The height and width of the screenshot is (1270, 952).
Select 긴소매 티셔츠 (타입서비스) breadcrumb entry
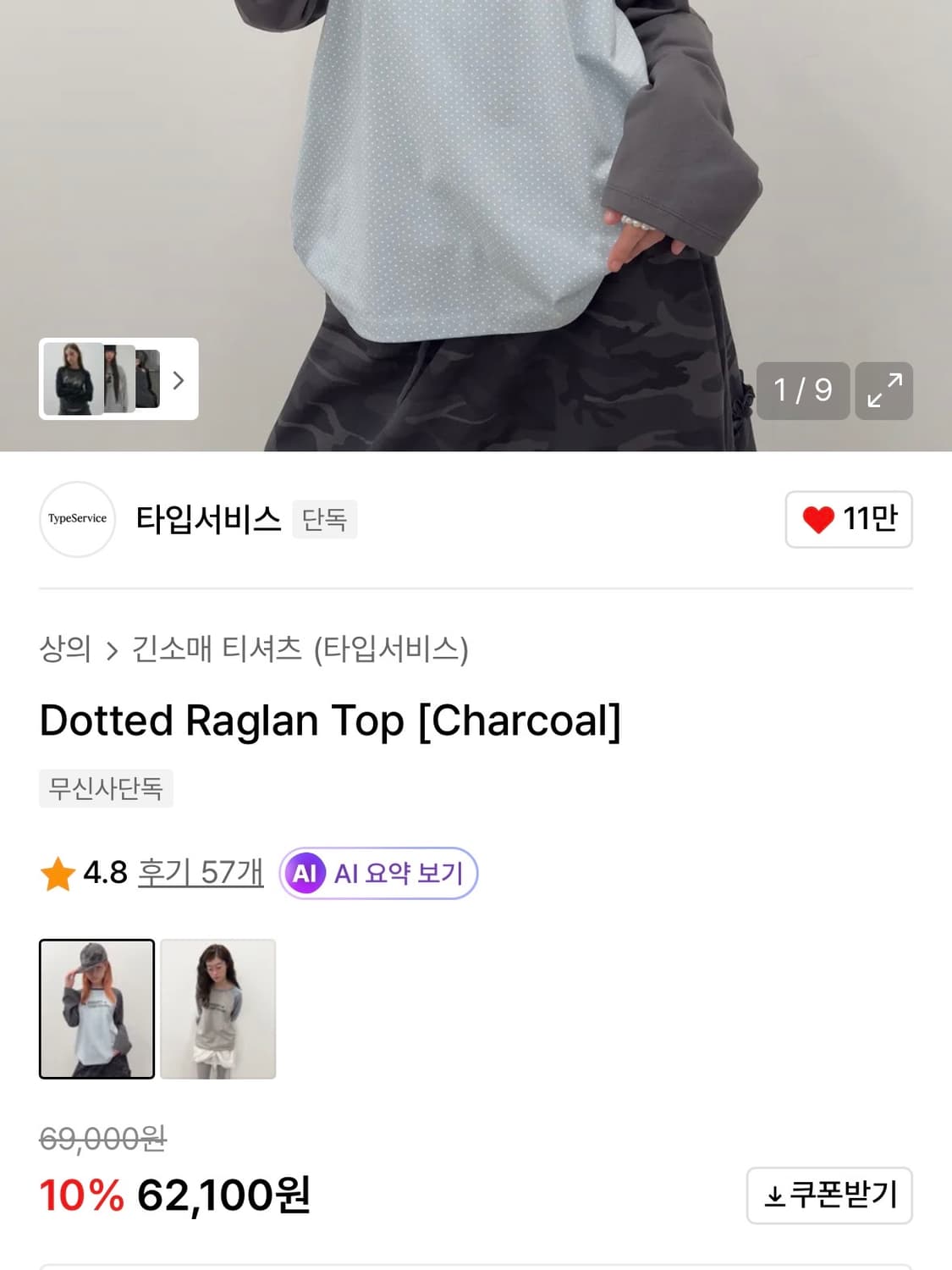300,650
